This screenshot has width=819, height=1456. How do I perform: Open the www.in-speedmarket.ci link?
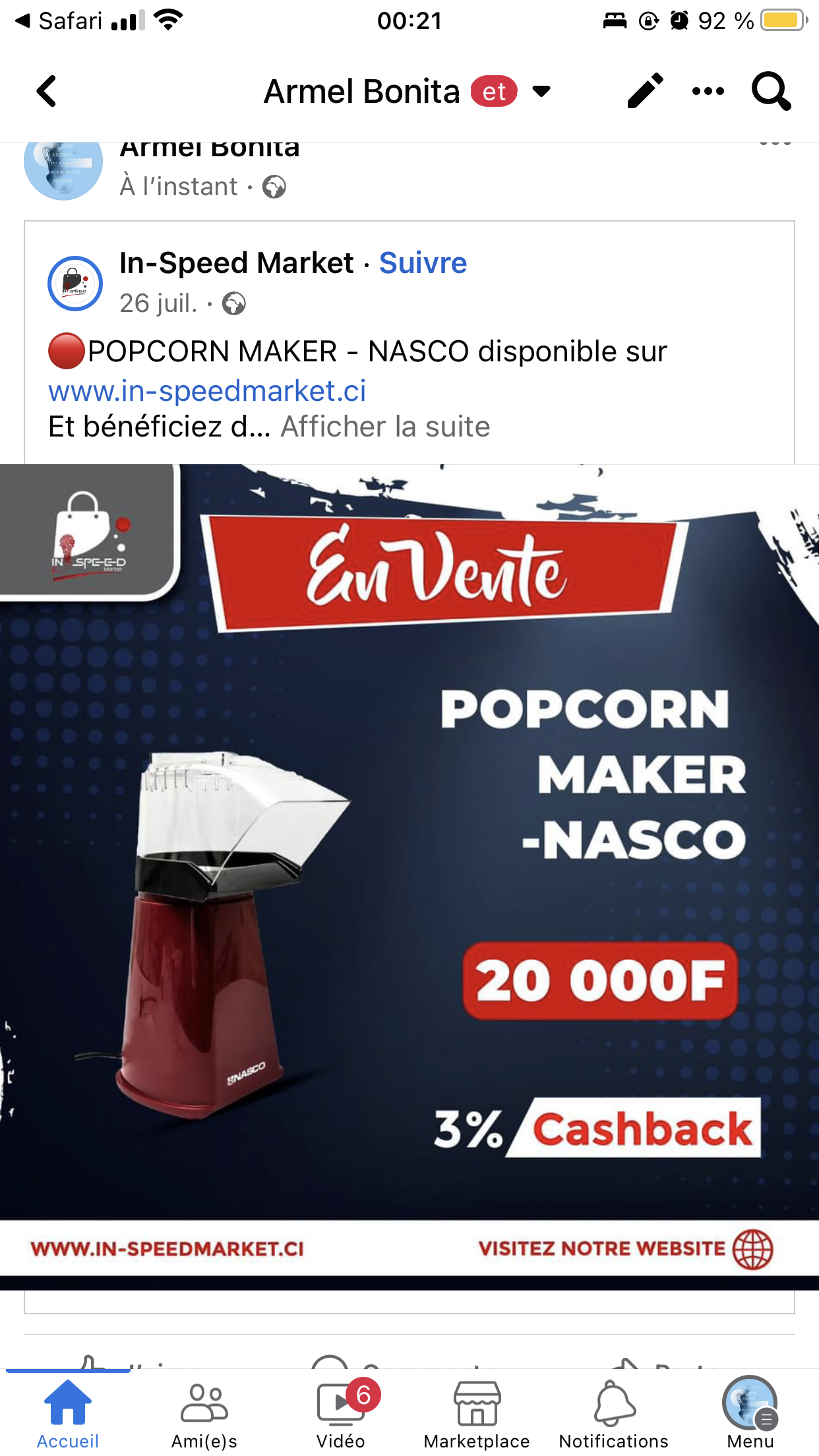[207, 391]
